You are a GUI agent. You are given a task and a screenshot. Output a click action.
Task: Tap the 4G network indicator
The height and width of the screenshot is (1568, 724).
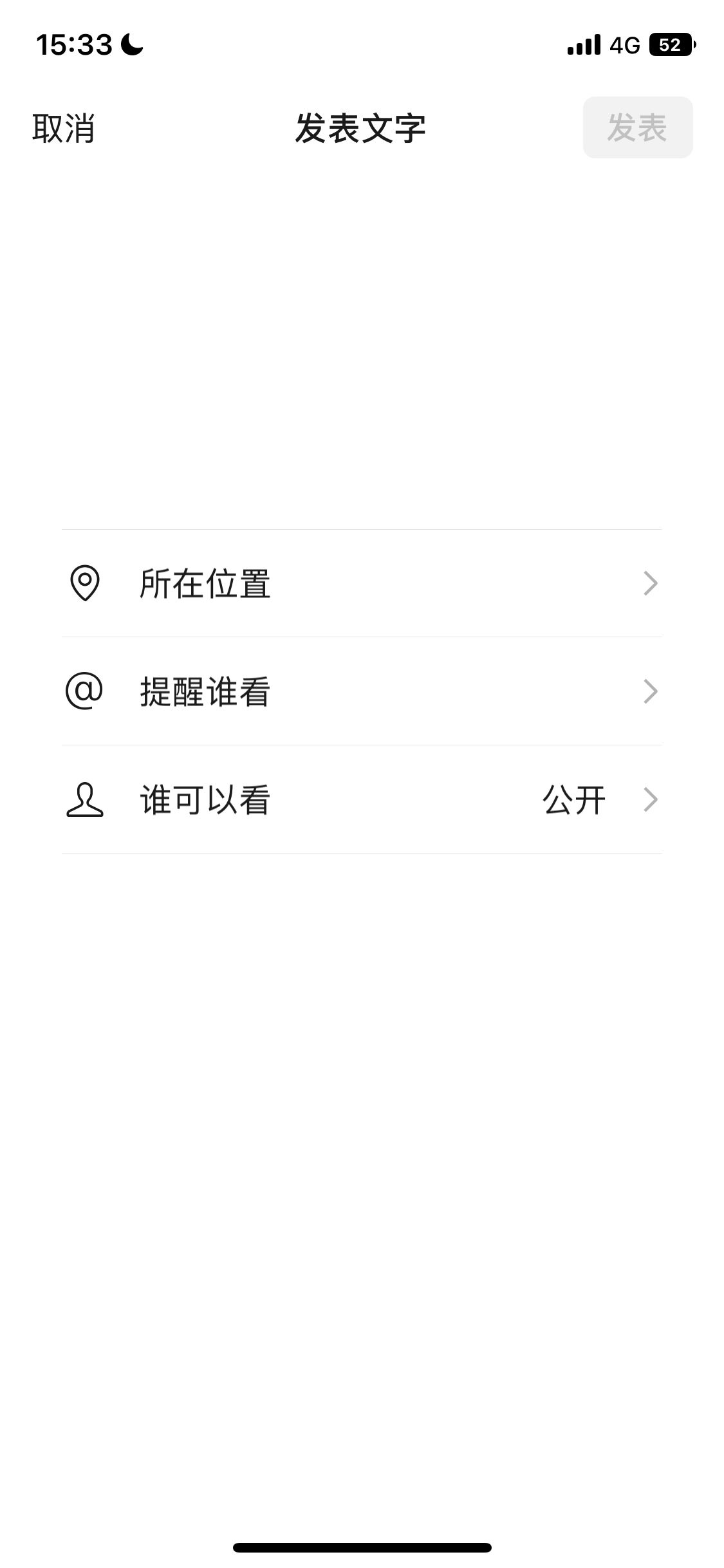626,44
